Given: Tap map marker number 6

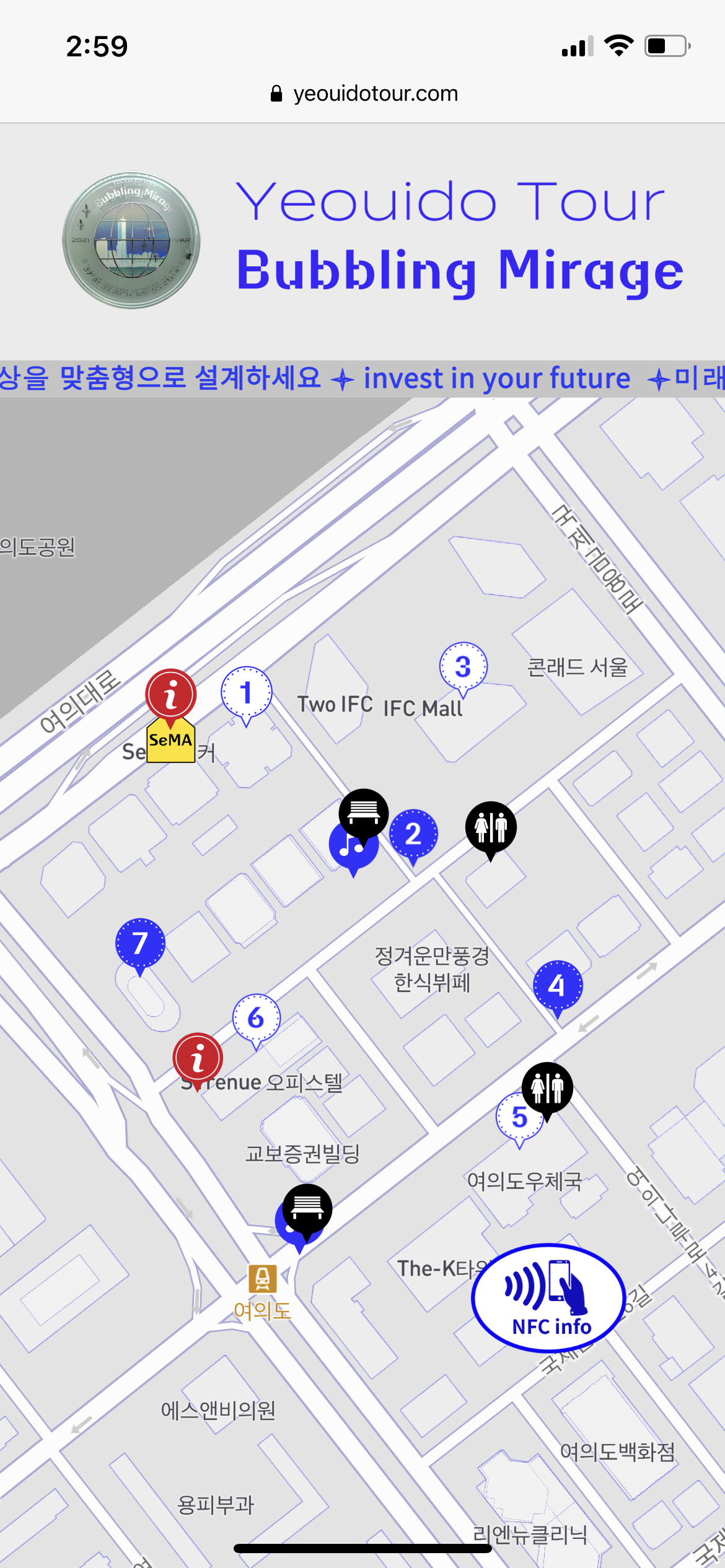Looking at the screenshot, I should click(x=256, y=1018).
